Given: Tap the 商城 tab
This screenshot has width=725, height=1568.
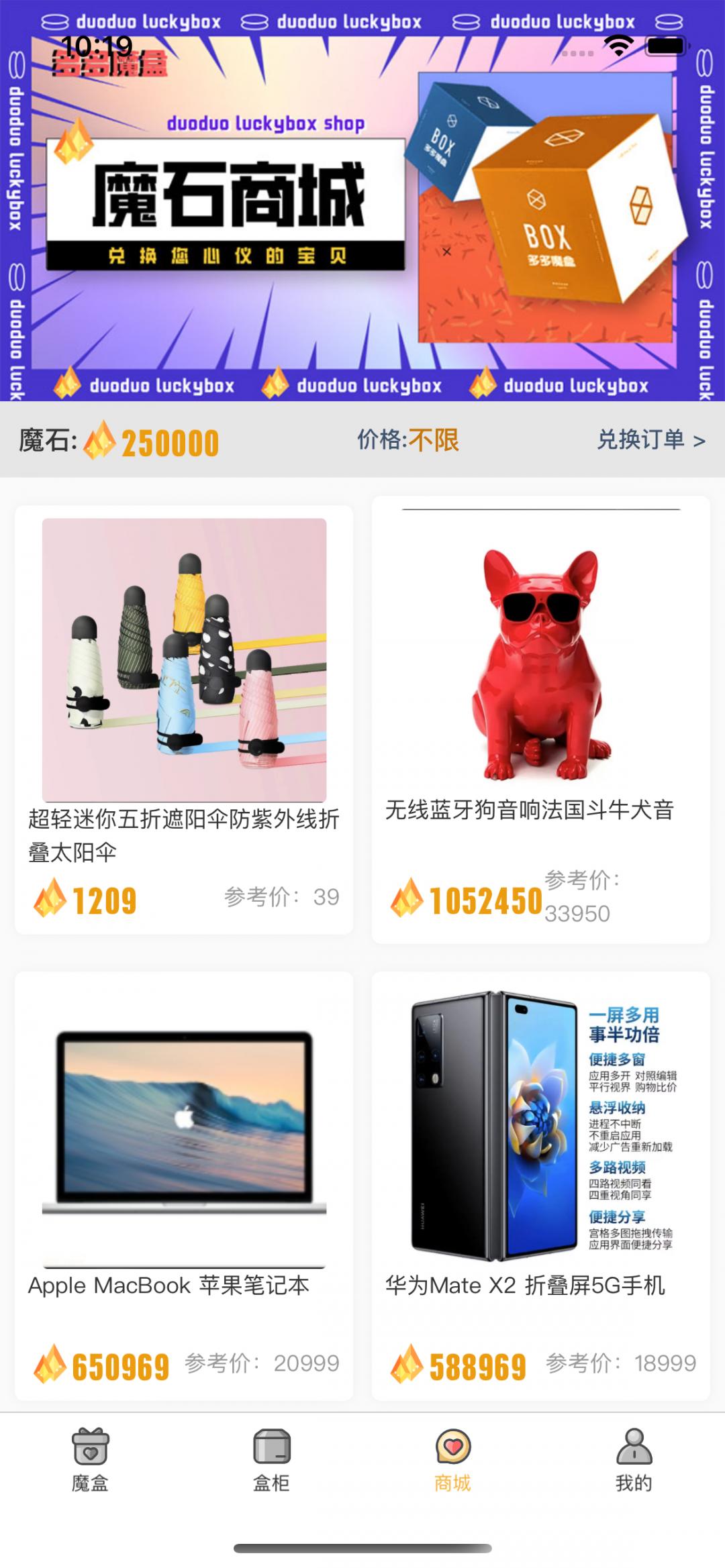Looking at the screenshot, I should (453, 1460).
